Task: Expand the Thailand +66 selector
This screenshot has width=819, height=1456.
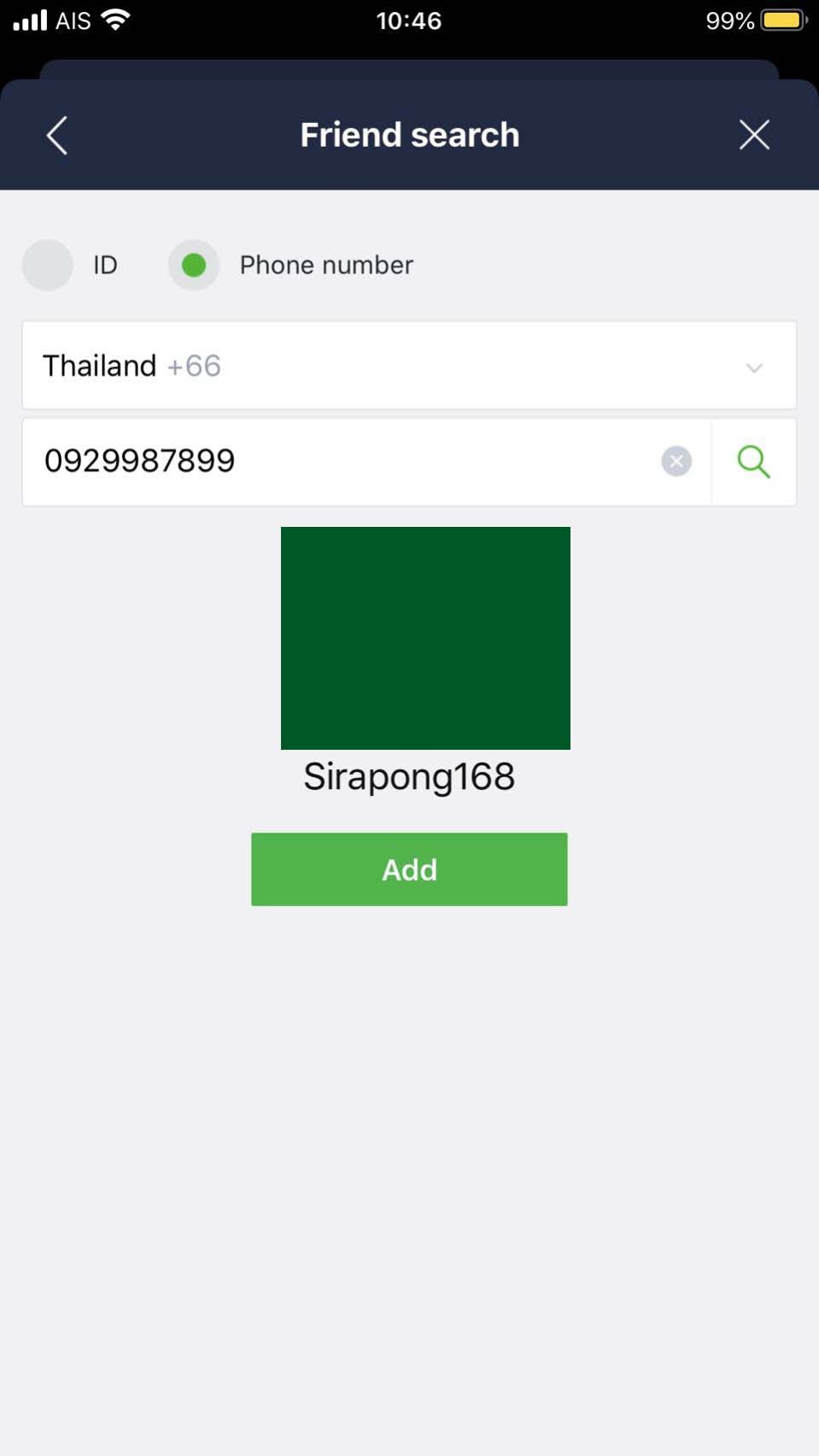Action: [x=409, y=365]
